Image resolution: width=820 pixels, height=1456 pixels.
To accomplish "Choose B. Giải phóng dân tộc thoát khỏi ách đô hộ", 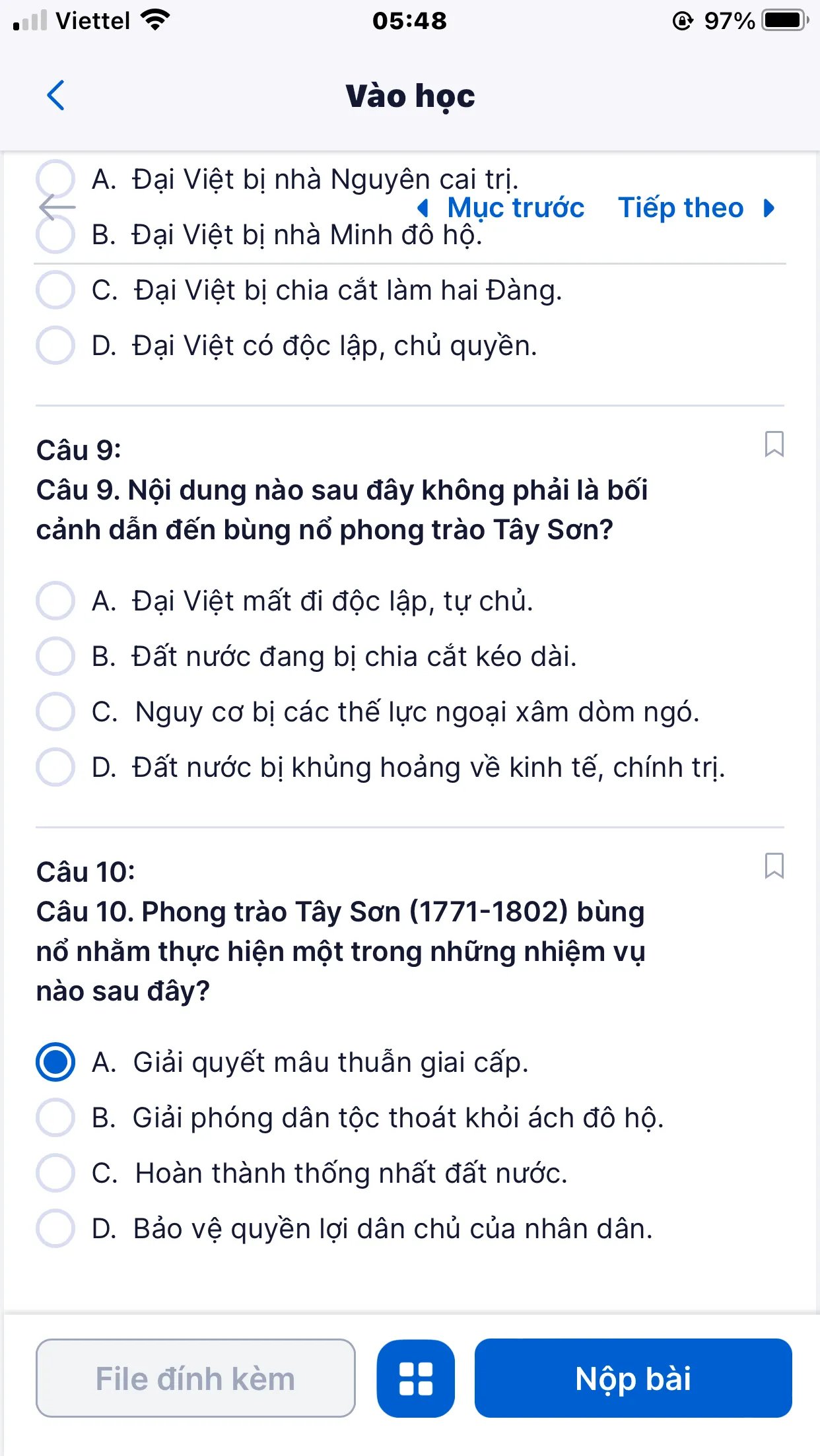I will 55,1117.
